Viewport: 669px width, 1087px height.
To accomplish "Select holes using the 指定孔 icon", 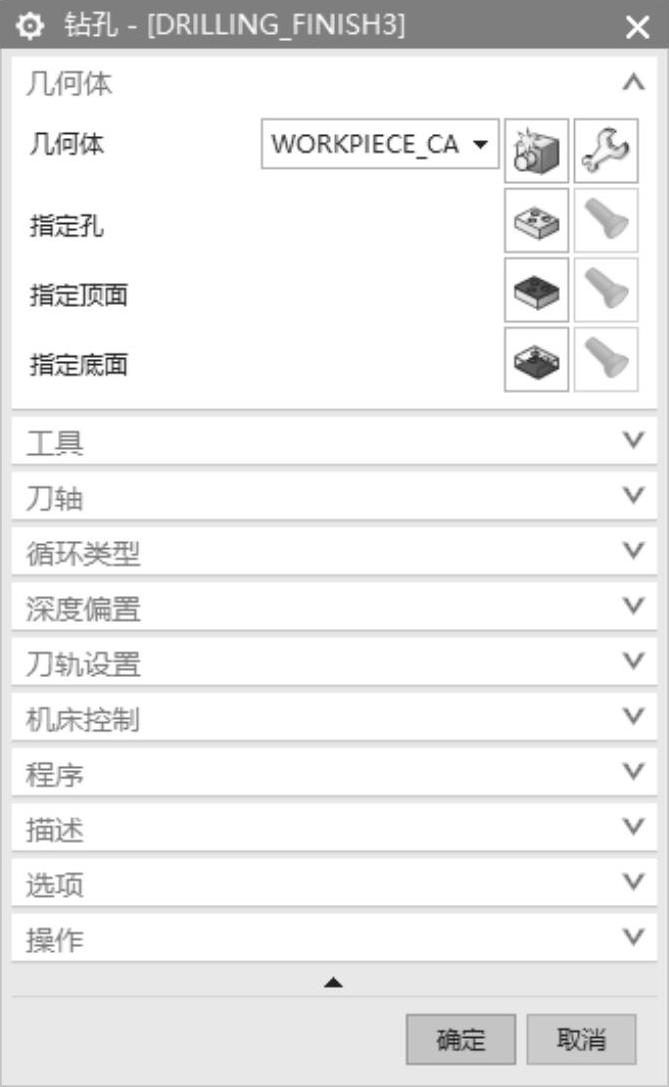I will (x=537, y=221).
